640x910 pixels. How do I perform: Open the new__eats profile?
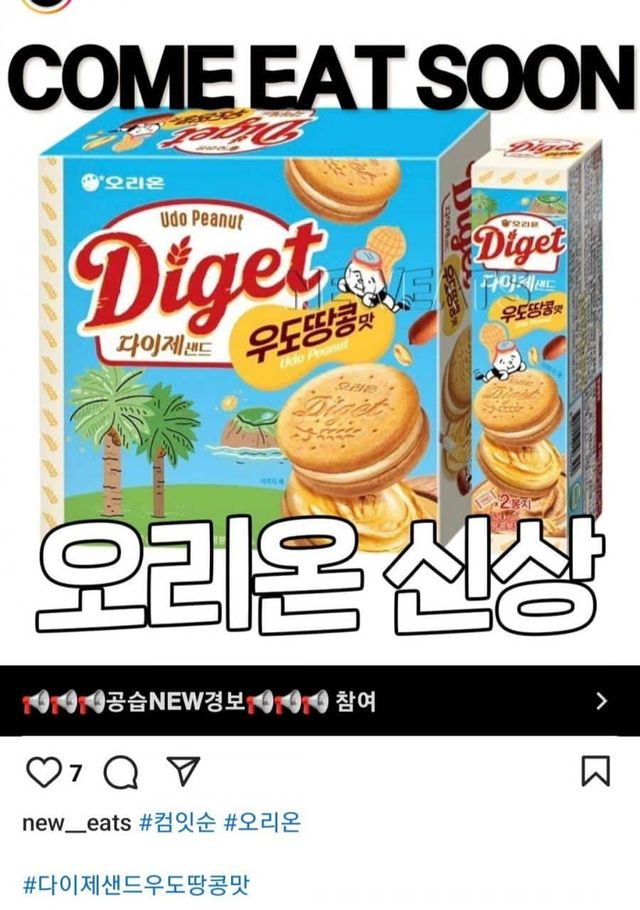pyautogui.click(x=76, y=823)
